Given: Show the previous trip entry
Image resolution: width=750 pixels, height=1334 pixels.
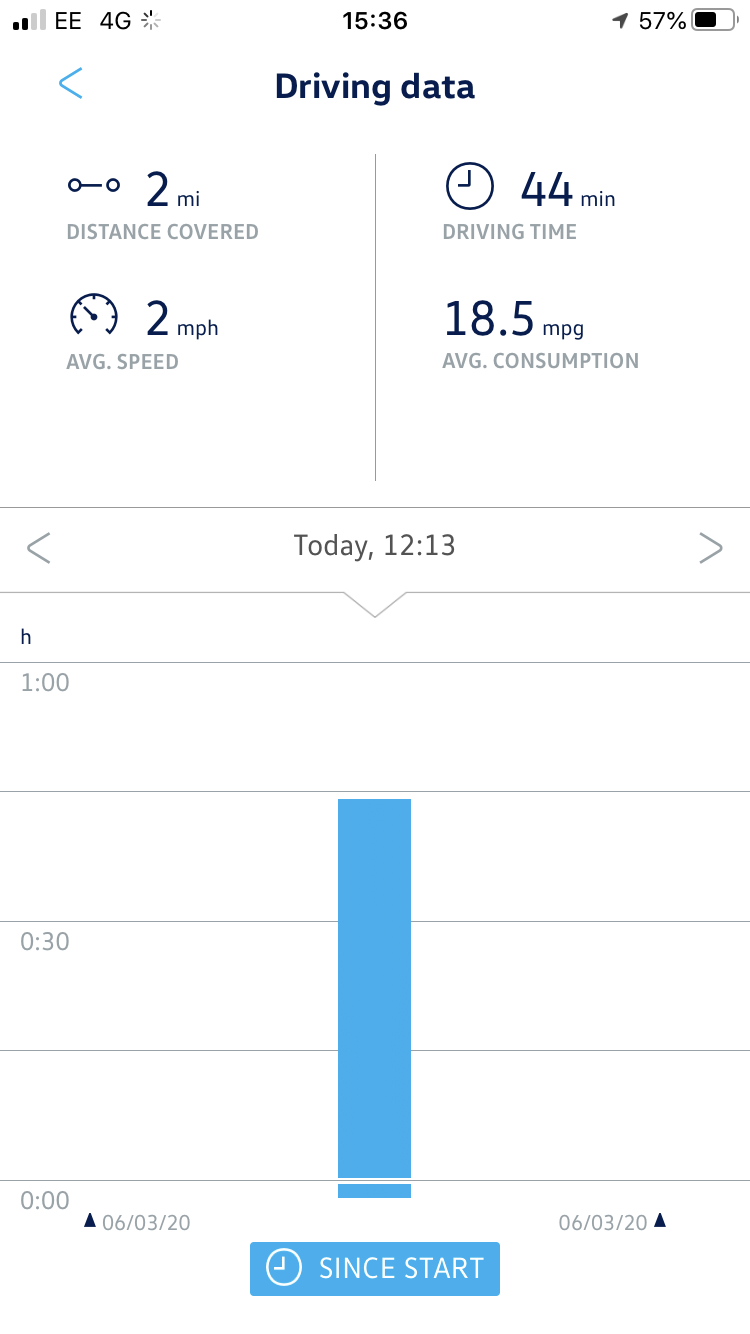Looking at the screenshot, I should 39,547.
